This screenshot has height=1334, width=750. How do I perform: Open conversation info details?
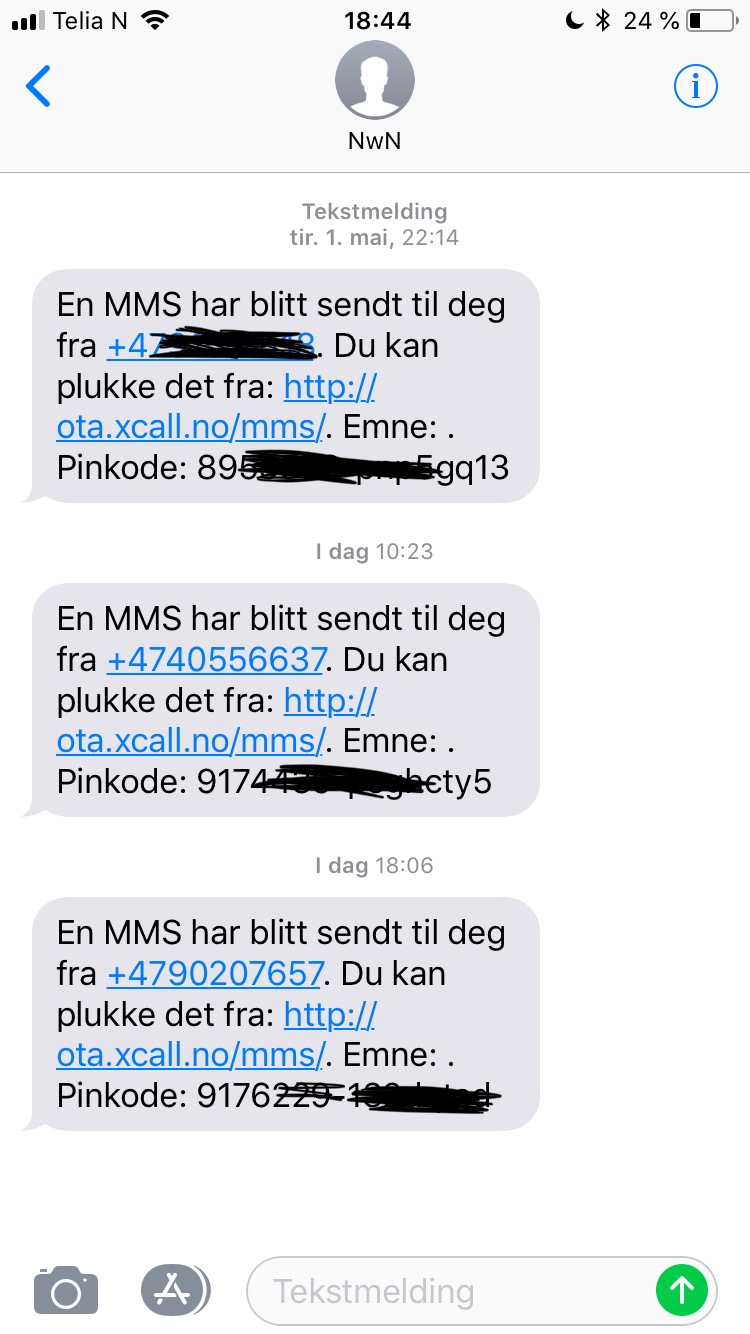coord(695,87)
